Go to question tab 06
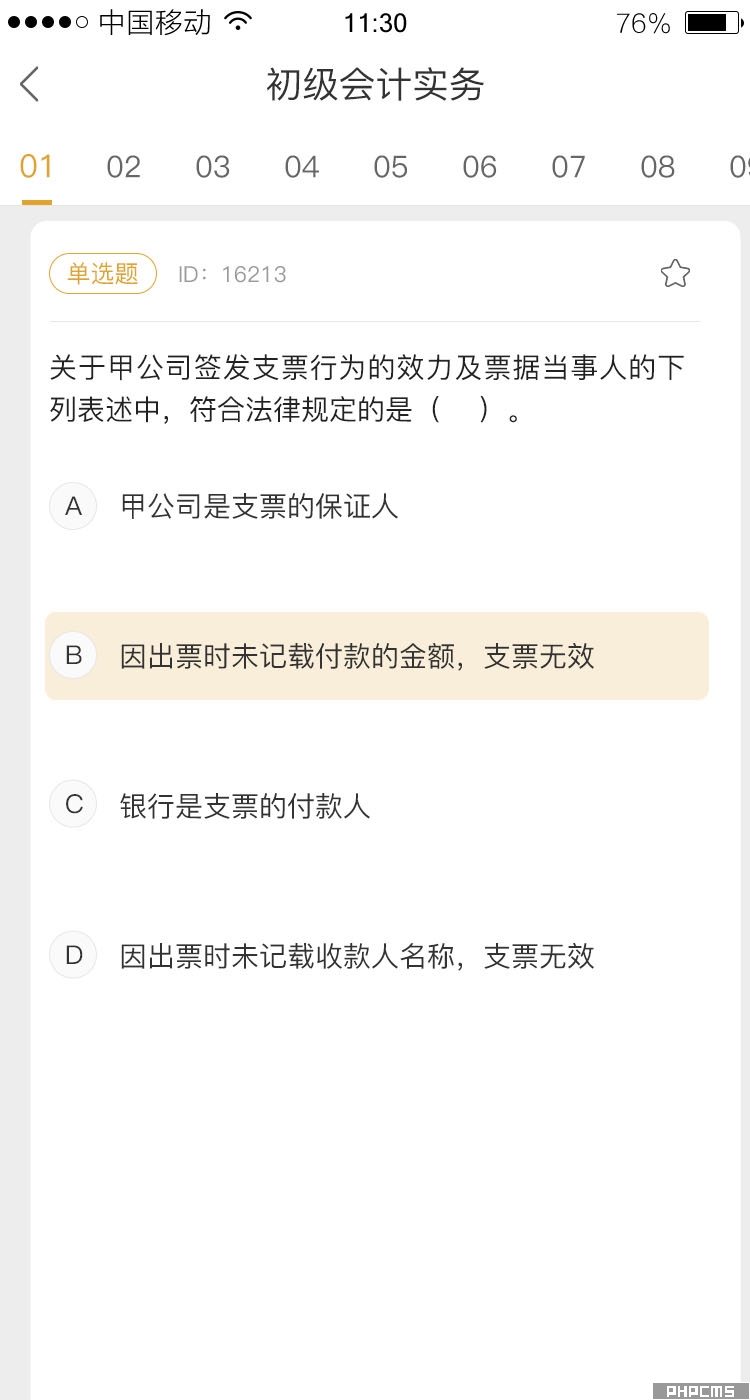This screenshot has height=1400, width=750. coord(480,167)
